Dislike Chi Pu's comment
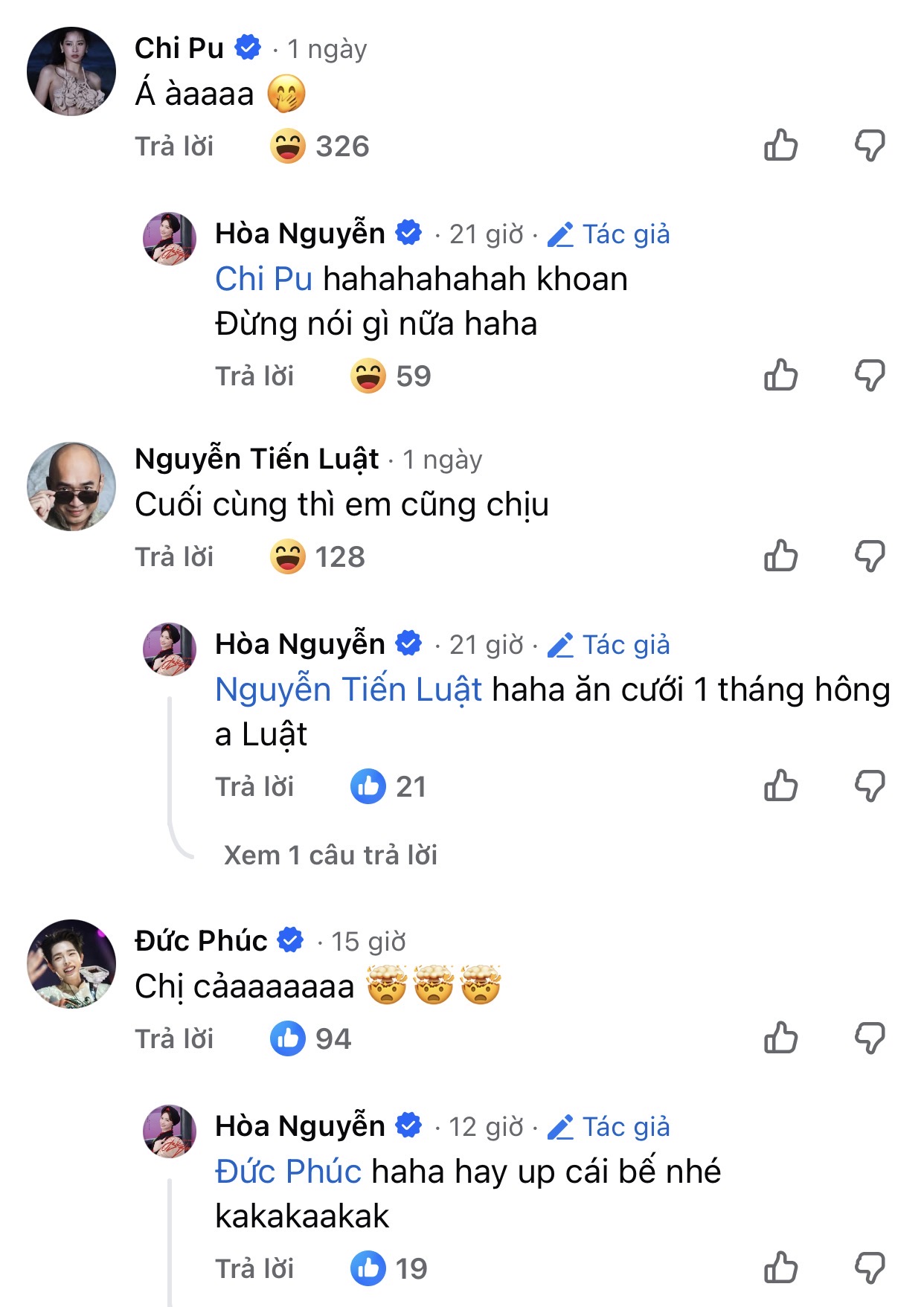Image resolution: width=924 pixels, height=1307 pixels. pyautogui.click(x=869, y=145)
